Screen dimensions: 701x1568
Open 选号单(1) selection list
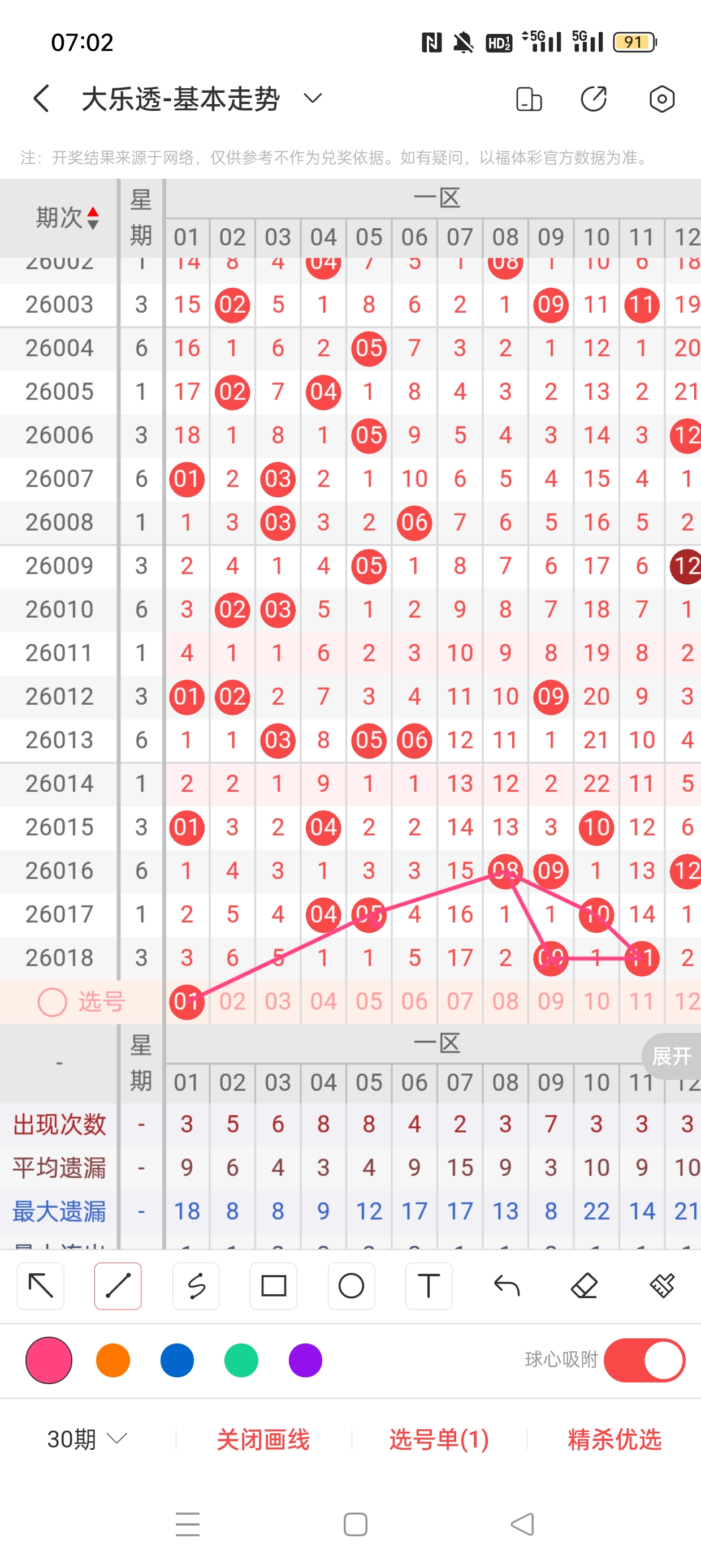439,1440
